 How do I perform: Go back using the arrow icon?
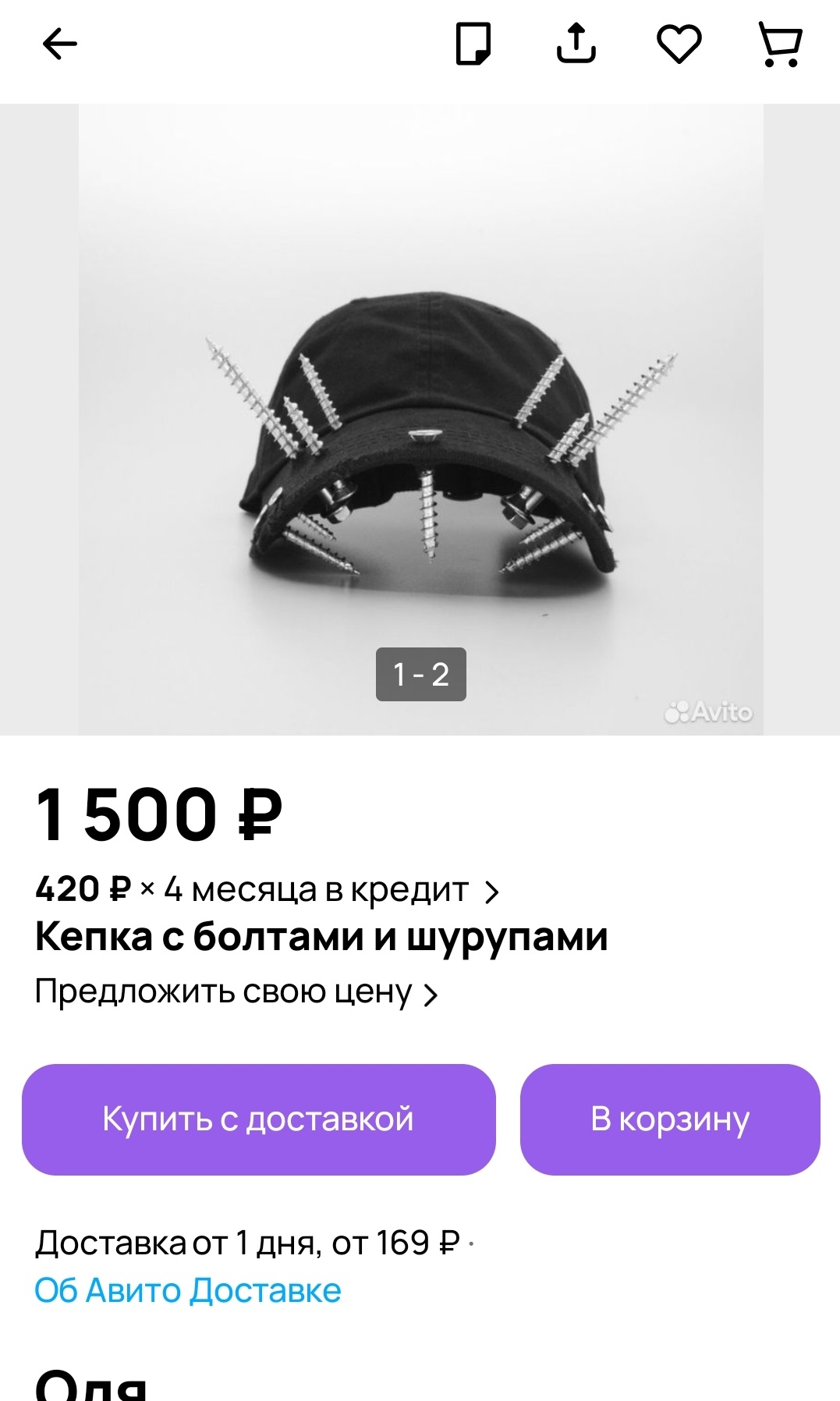[x=59, y=44]
